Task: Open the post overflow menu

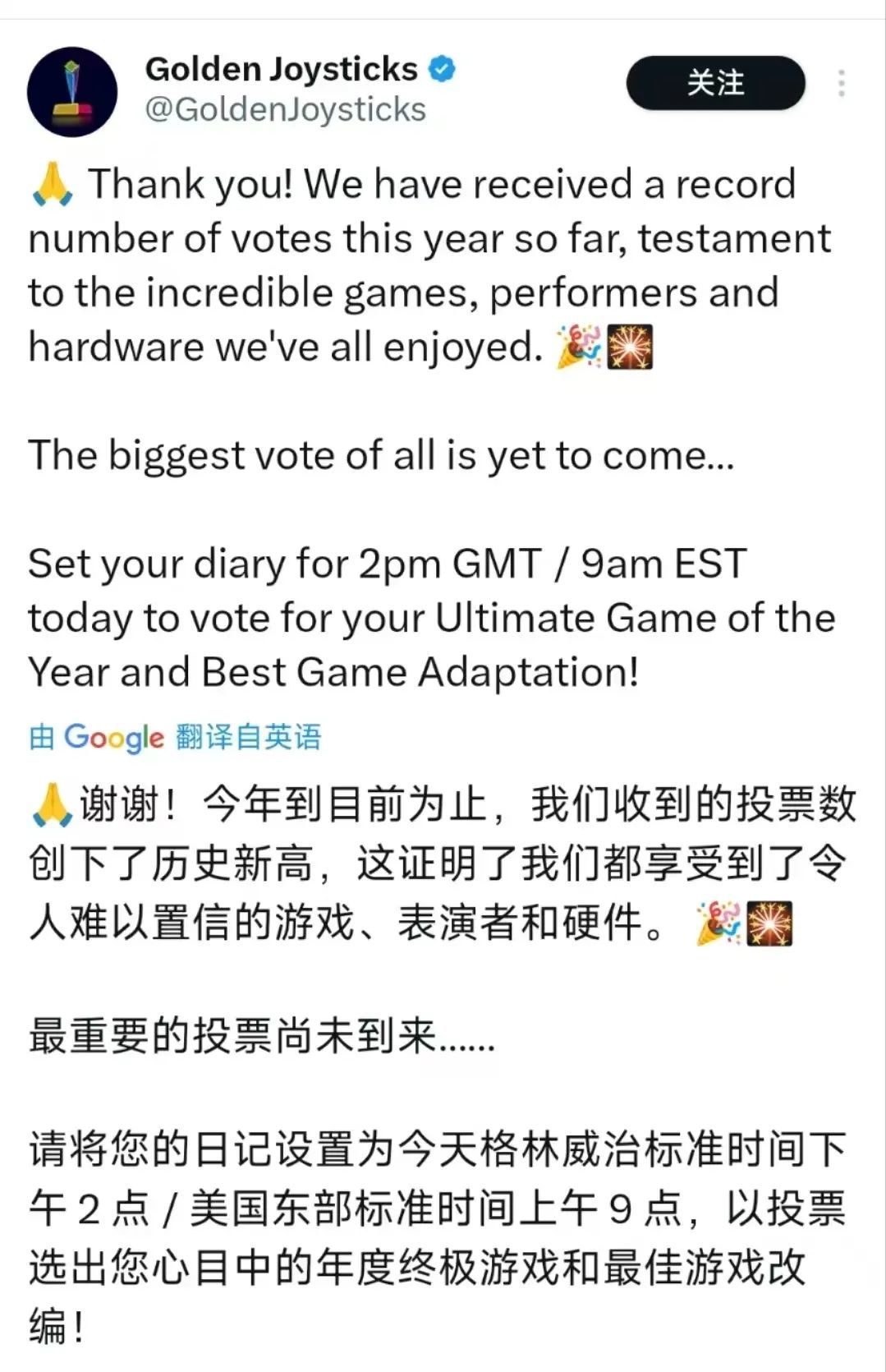Action: pos(841,84)
